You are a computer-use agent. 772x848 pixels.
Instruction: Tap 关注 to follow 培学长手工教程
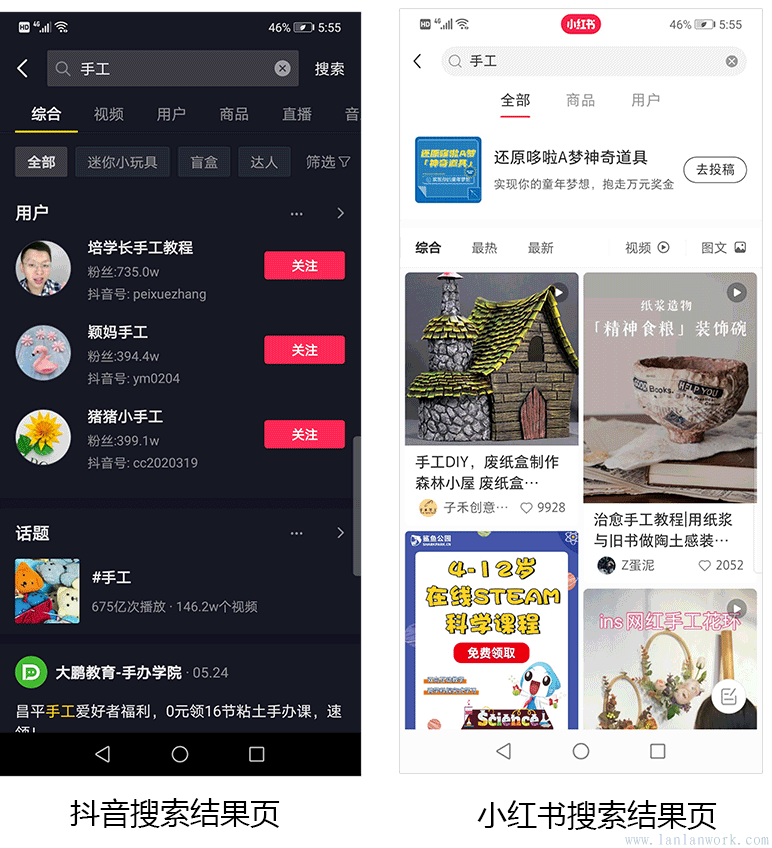304,265
